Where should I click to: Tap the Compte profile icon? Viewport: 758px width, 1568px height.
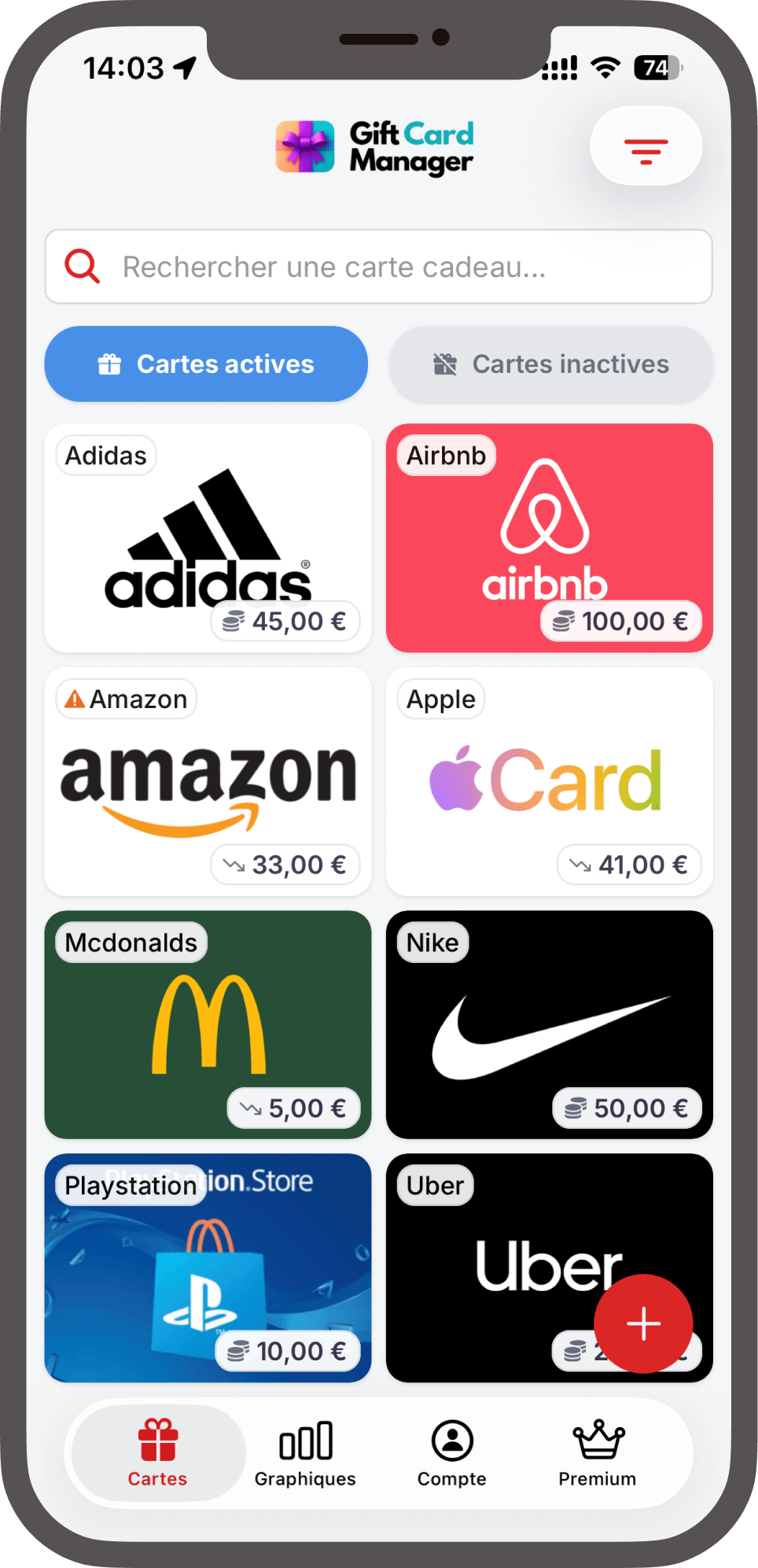pyautogui.click(x=451, y=1441)
